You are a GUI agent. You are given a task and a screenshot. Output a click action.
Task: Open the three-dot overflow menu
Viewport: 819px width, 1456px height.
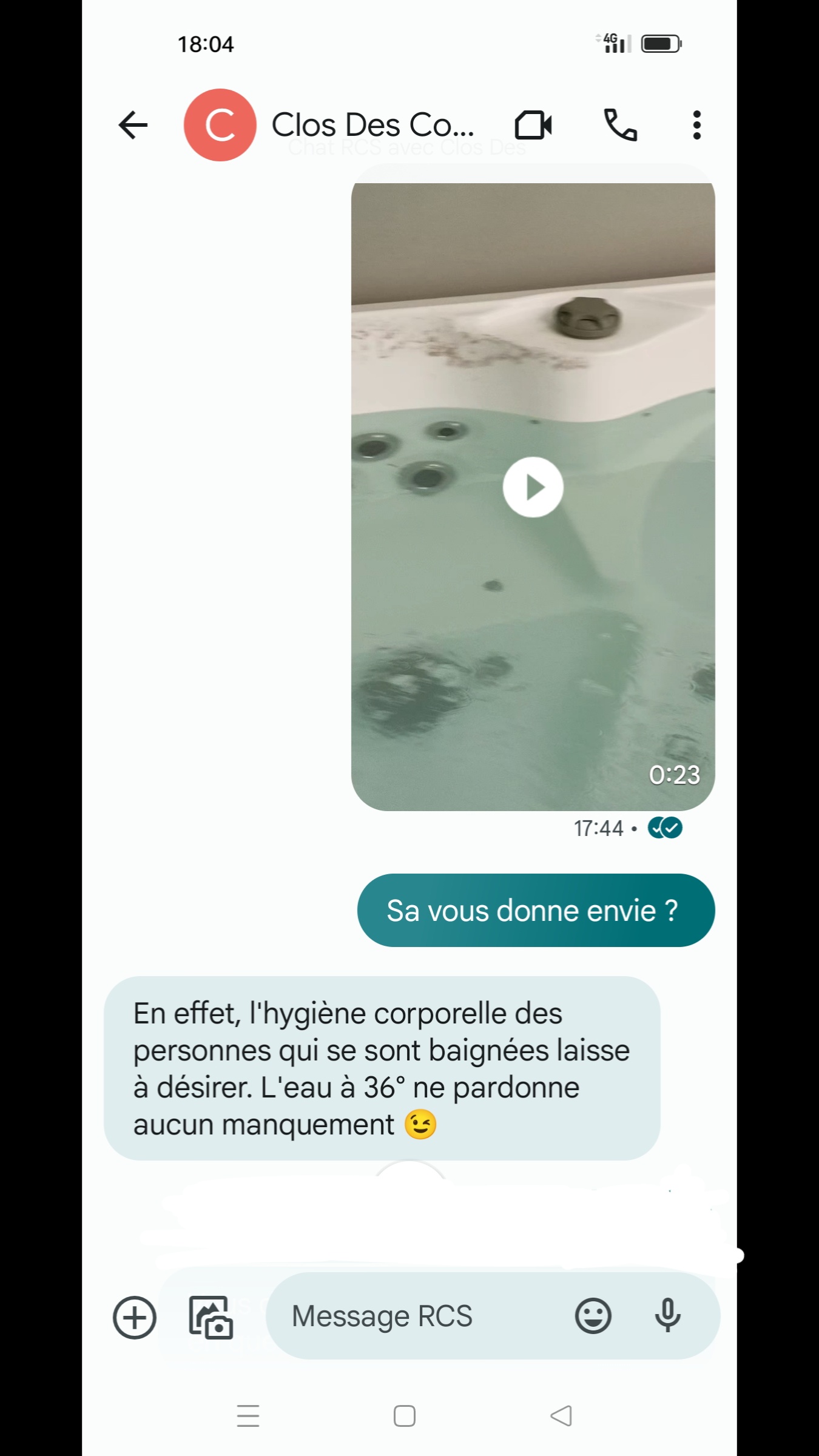[697, 125]
